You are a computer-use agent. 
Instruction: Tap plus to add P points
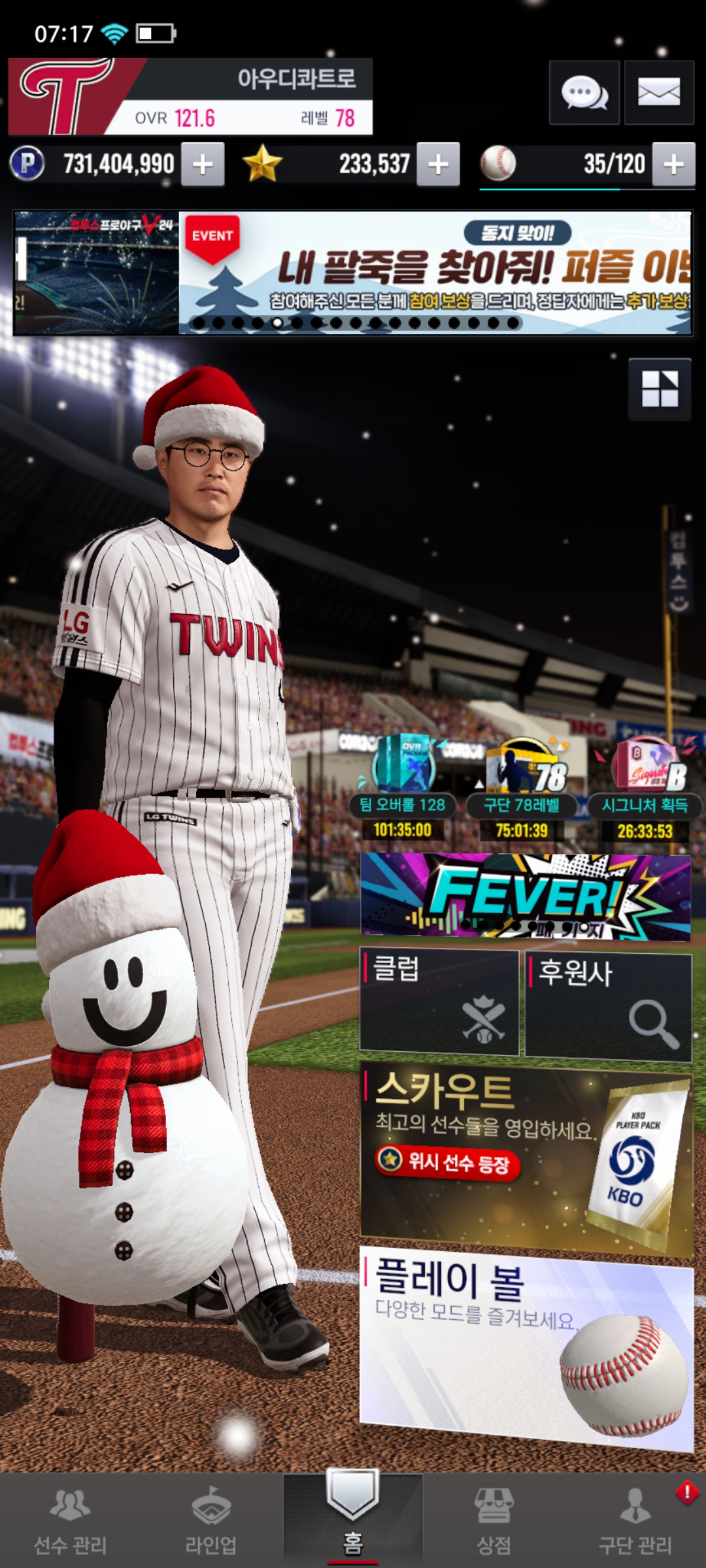point(203,165)
